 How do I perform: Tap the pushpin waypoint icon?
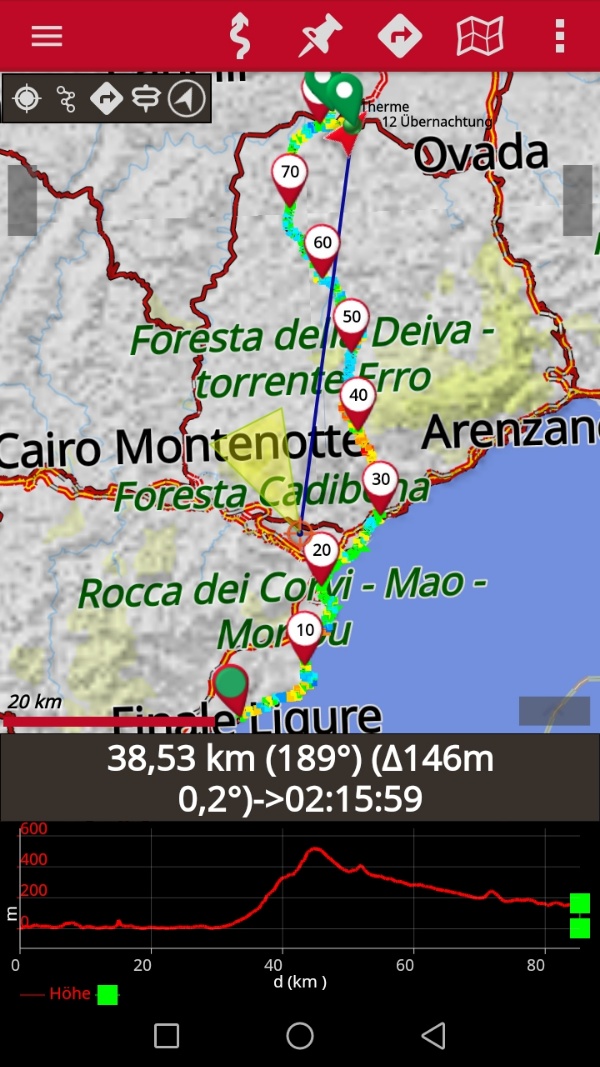(320, 35)
